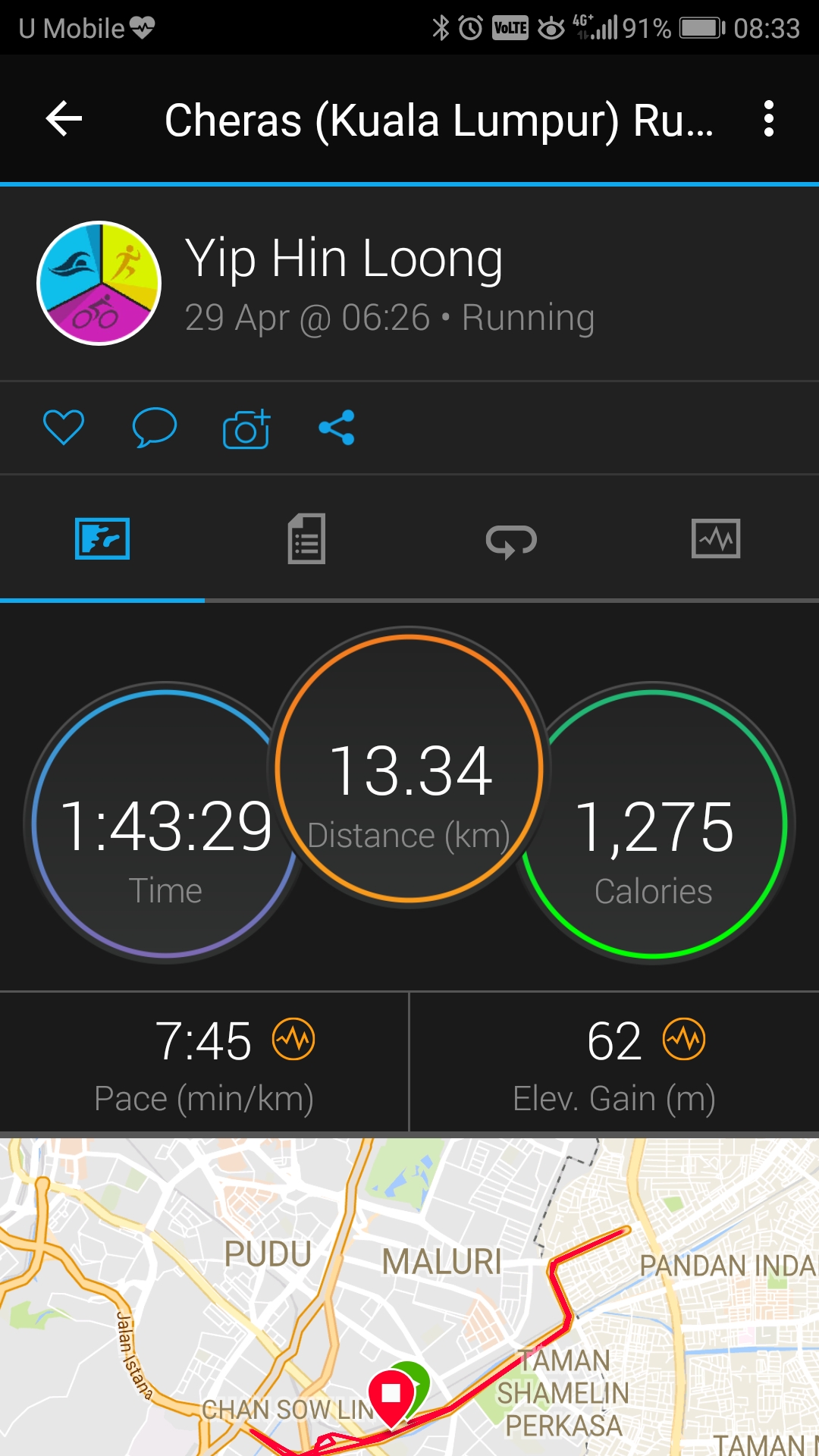Open the route map
The width and height of the screenshot is (819, 1456).
click(409, 1297)
